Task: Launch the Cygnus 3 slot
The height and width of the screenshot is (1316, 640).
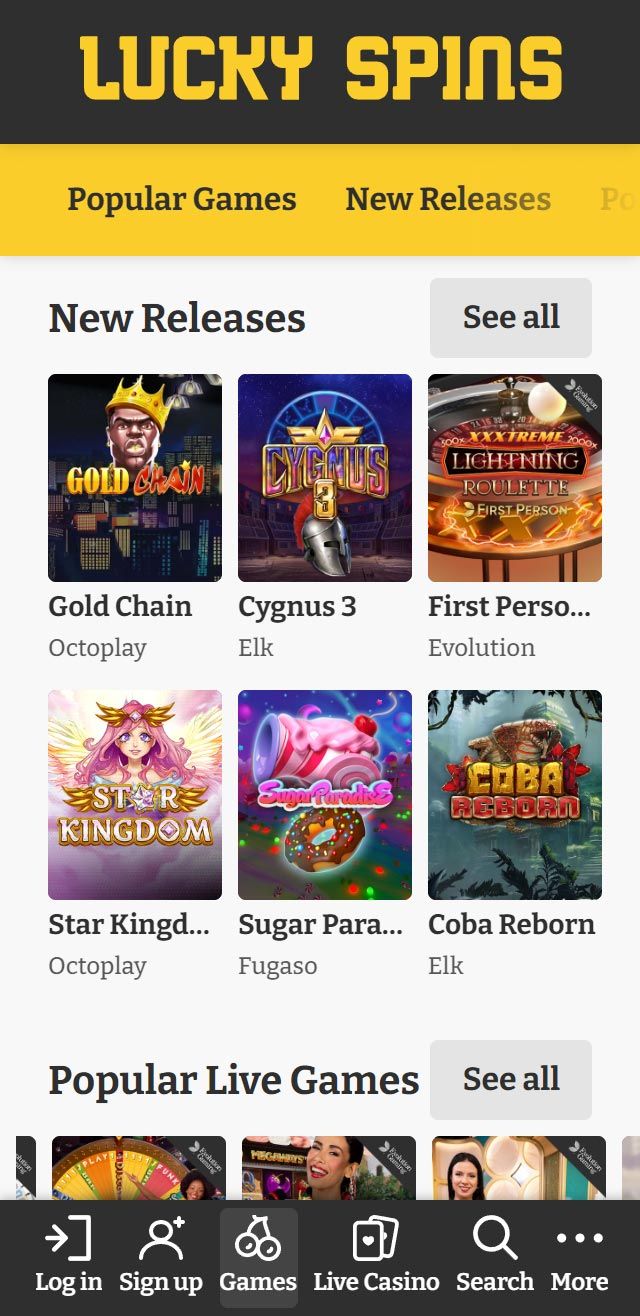Action: pyautogui.click(x=325, y=478)
